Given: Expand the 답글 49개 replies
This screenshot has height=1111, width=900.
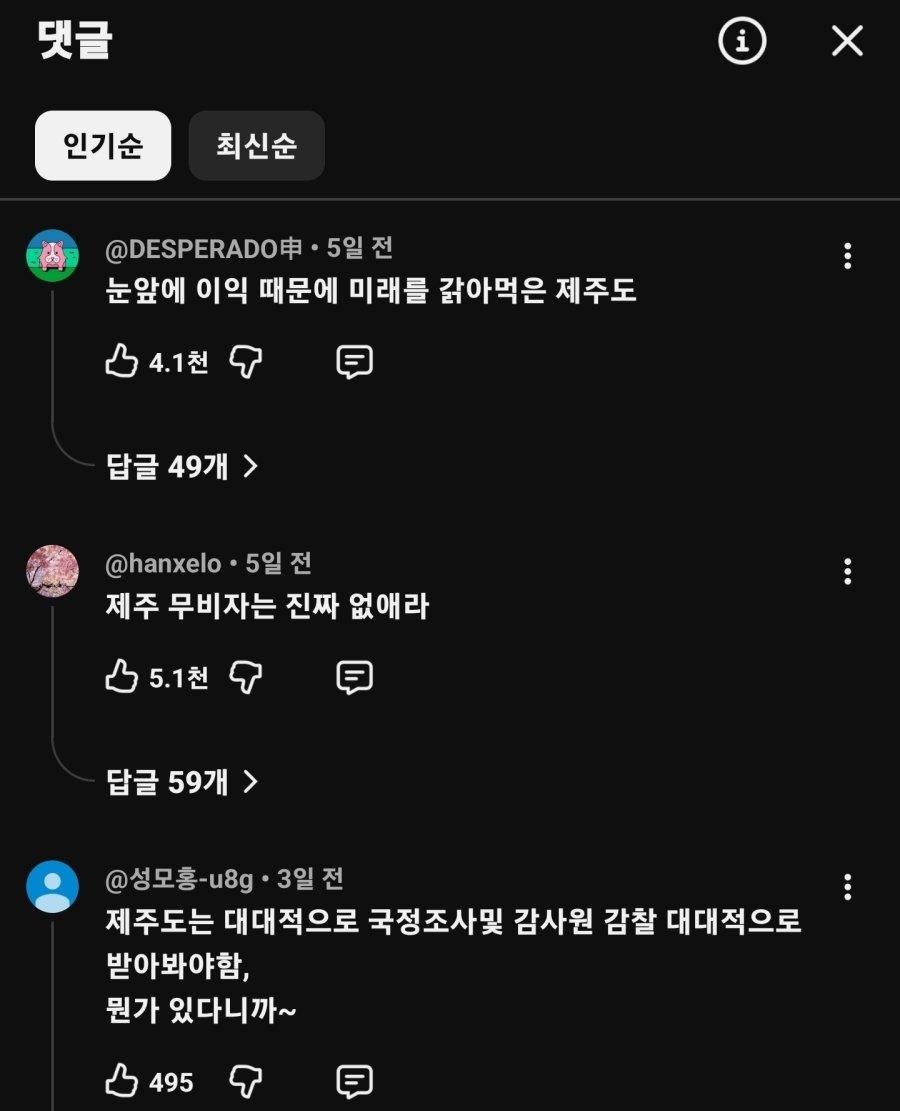Looking at the screenshot, I should (181, 466).
